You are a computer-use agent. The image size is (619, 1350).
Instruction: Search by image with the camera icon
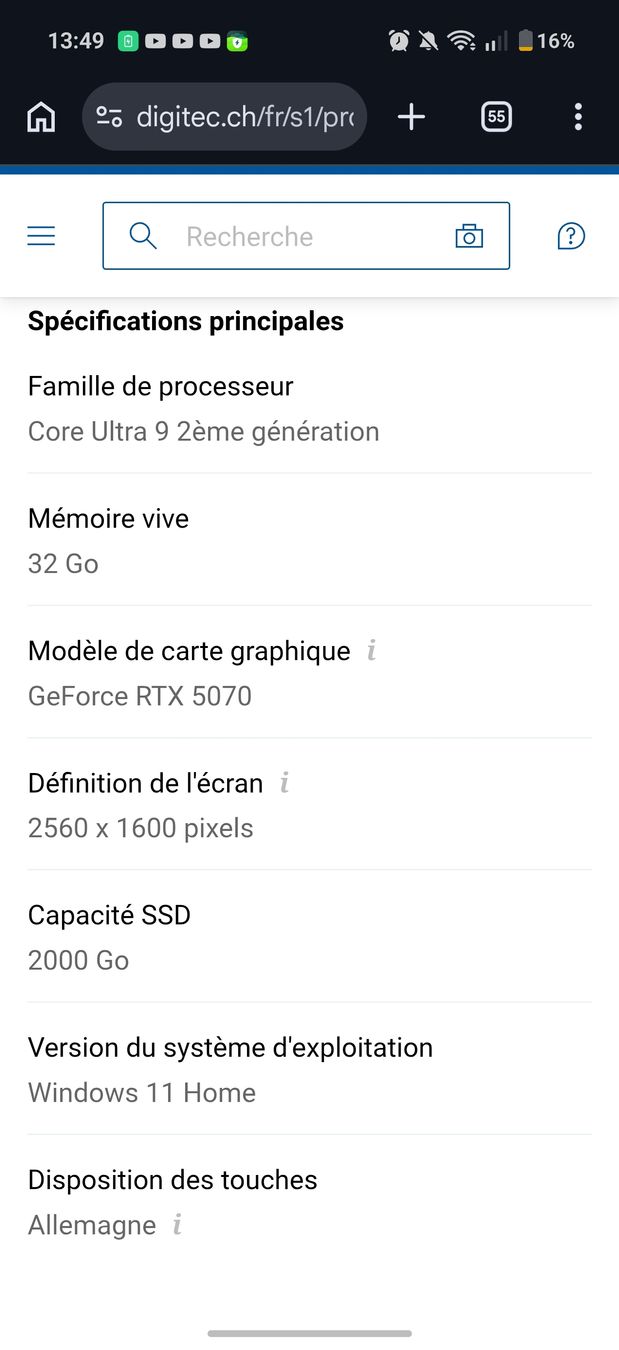[x=469, y=236]
